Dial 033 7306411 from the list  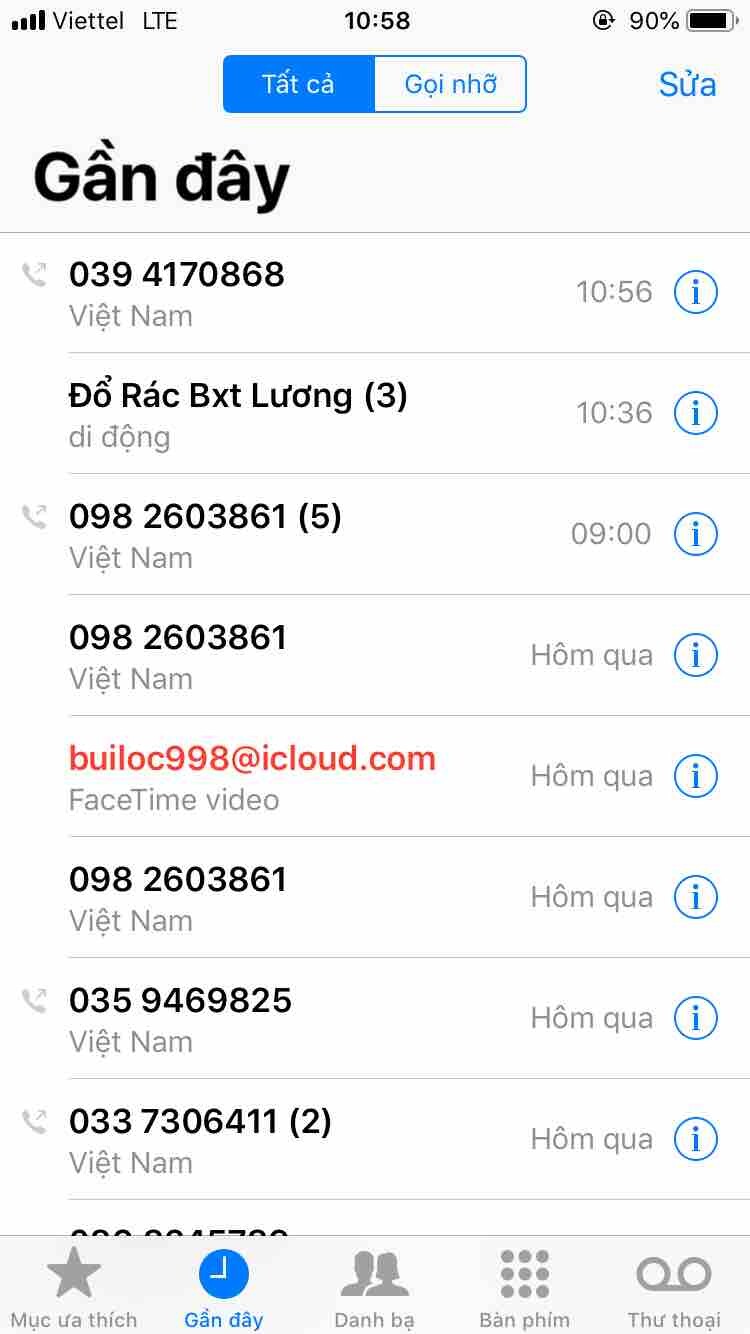point(300,1140)
